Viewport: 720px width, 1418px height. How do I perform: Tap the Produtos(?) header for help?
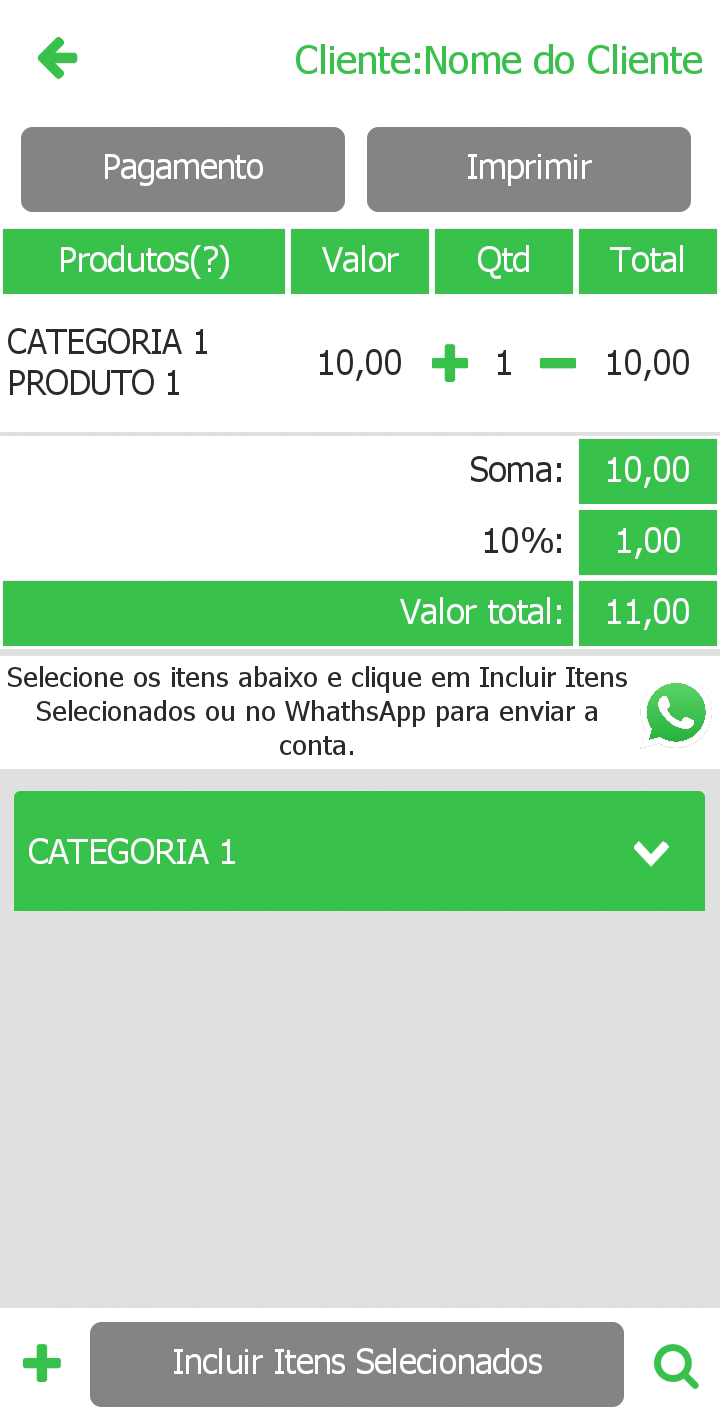pyautogui.click(x=144, y=261)
